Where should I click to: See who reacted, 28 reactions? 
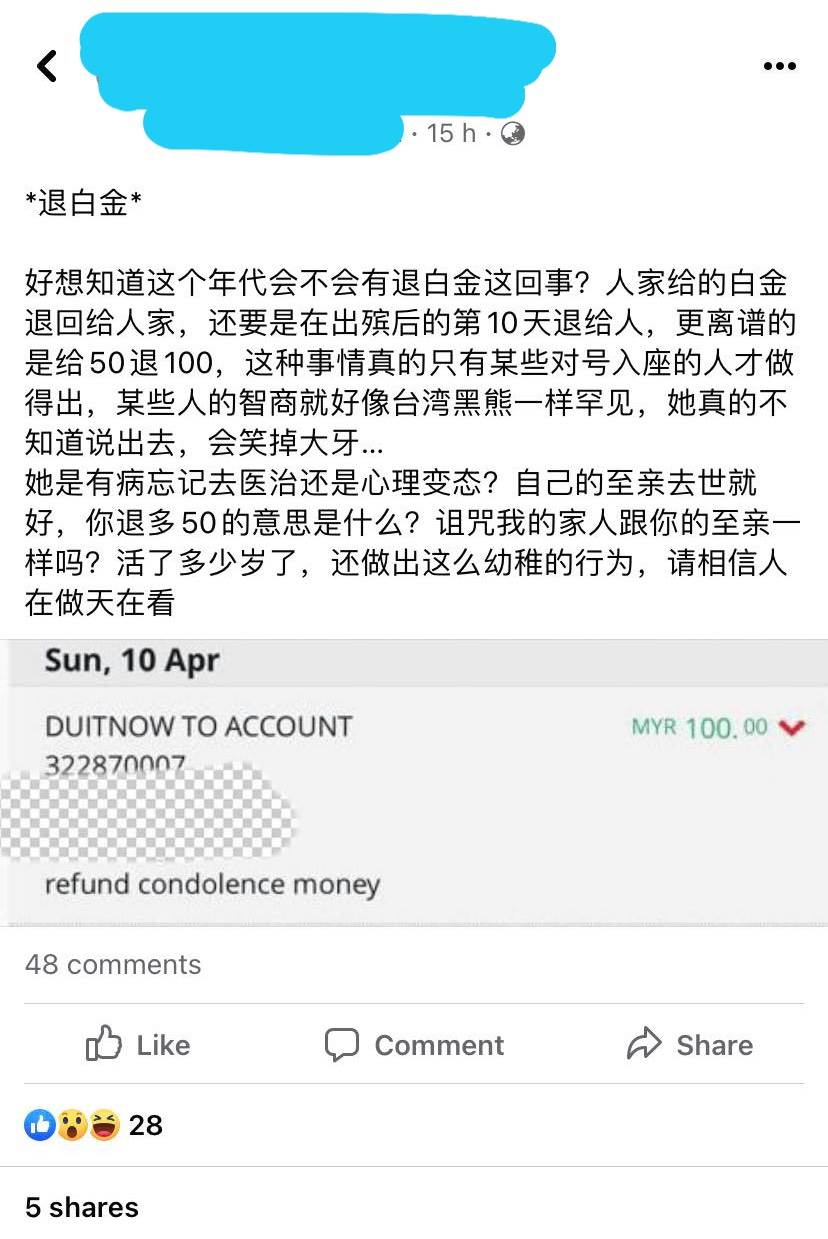[x=93, y=1125]
